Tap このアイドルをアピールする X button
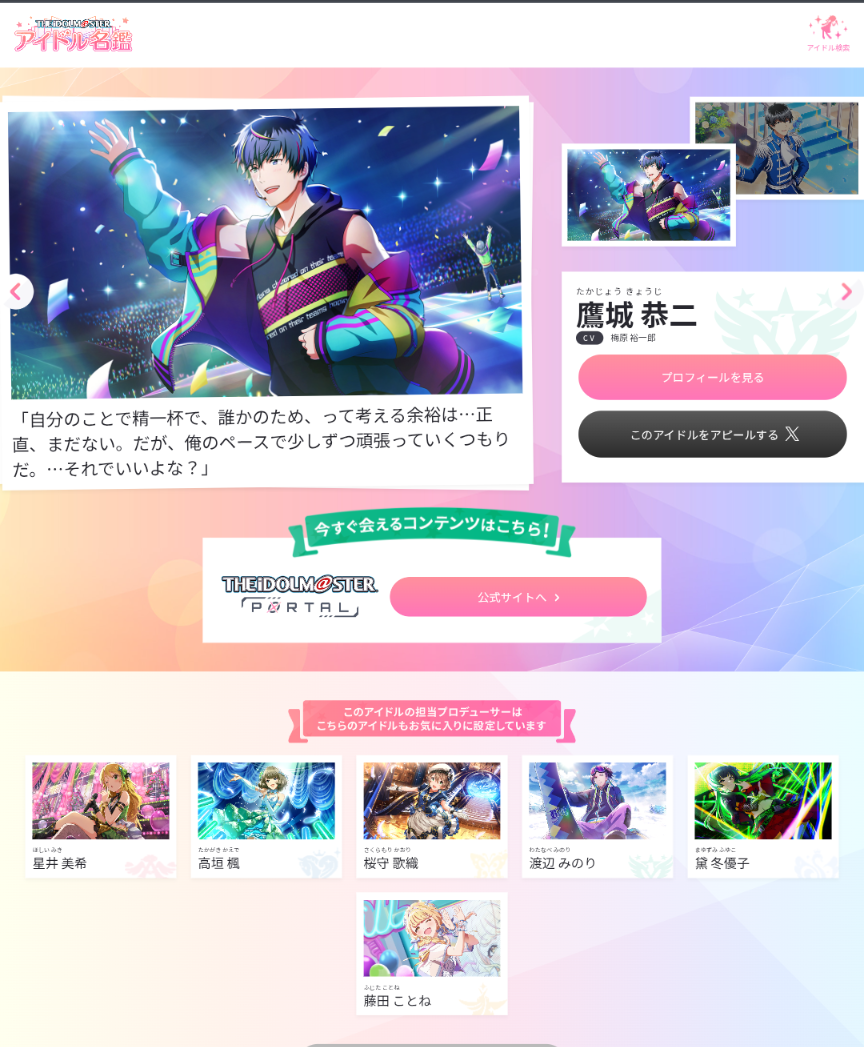The height and width of the screenshot is (1047, 864). (x=712, y=434)
